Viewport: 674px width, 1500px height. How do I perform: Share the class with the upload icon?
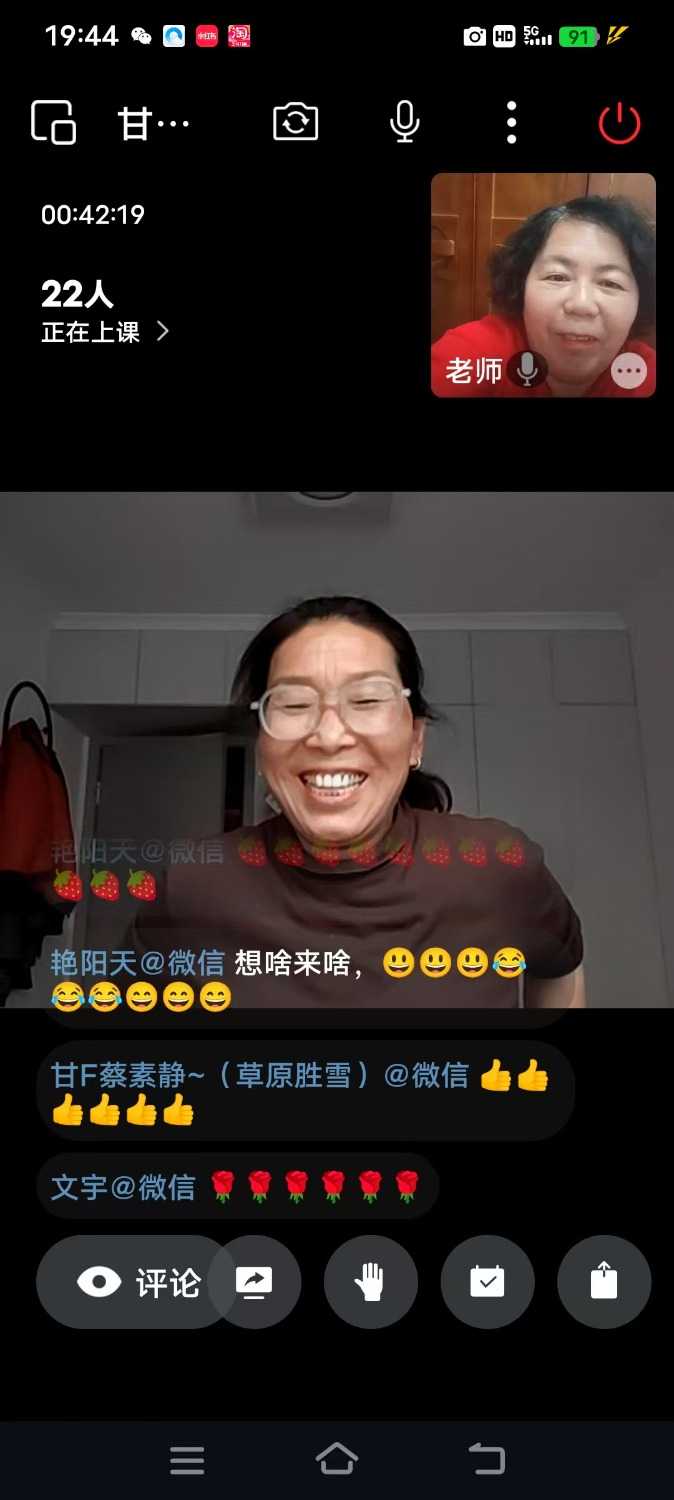(604, 1282)
